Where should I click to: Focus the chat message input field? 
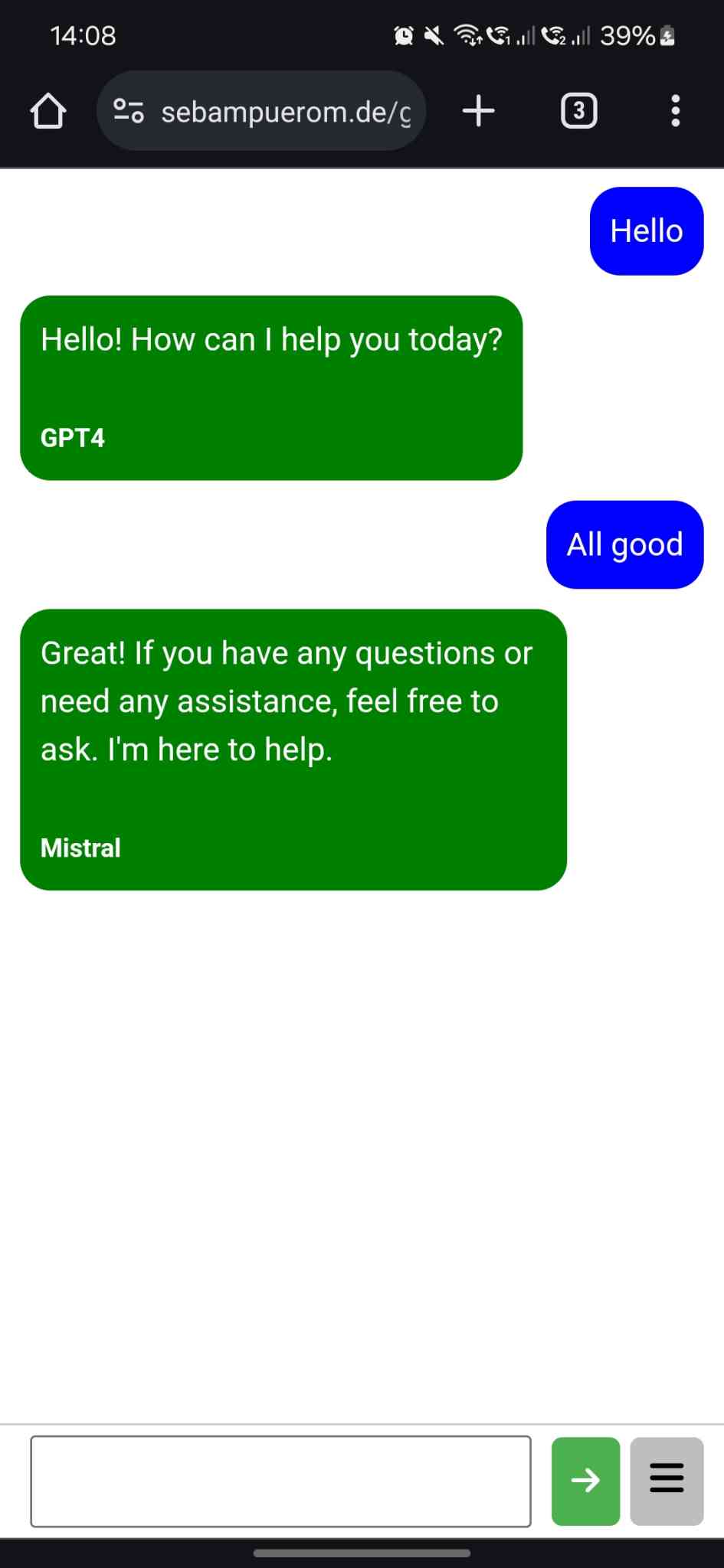coord(280,1481)
